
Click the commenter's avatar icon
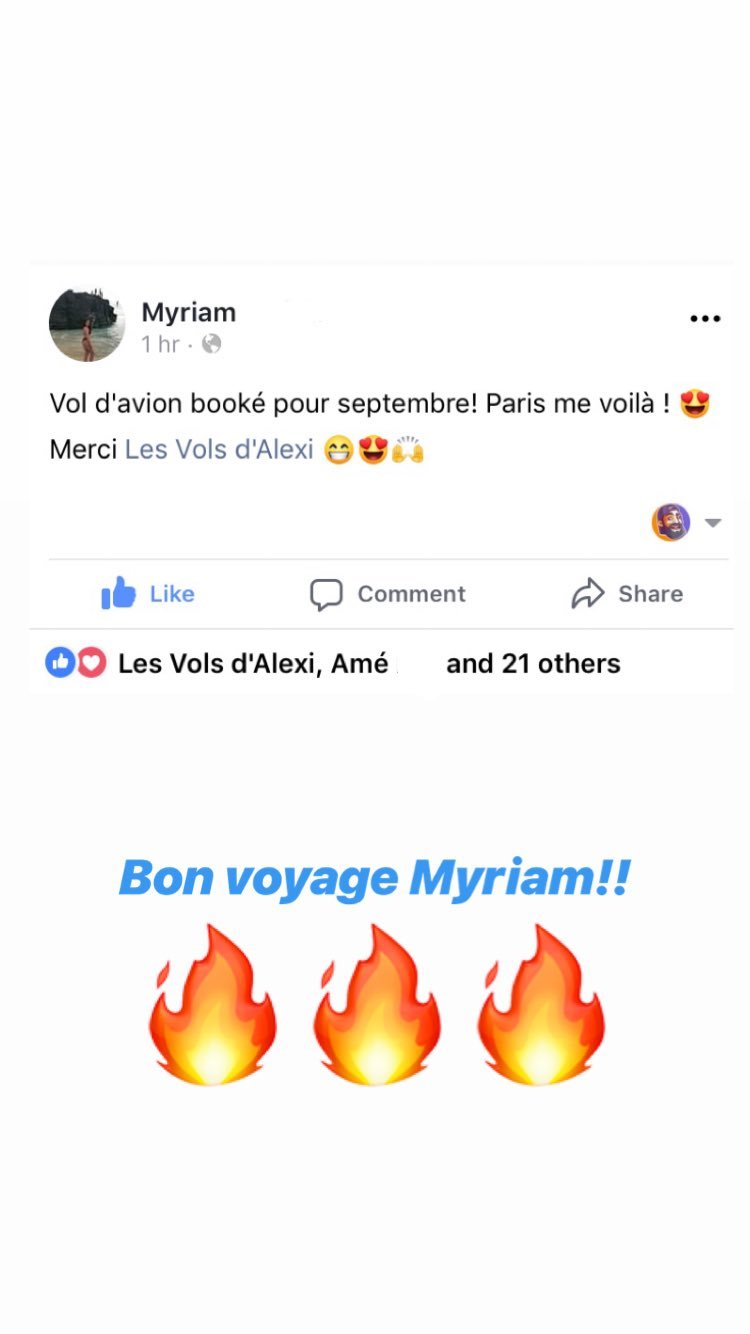[x=671, y=521]
